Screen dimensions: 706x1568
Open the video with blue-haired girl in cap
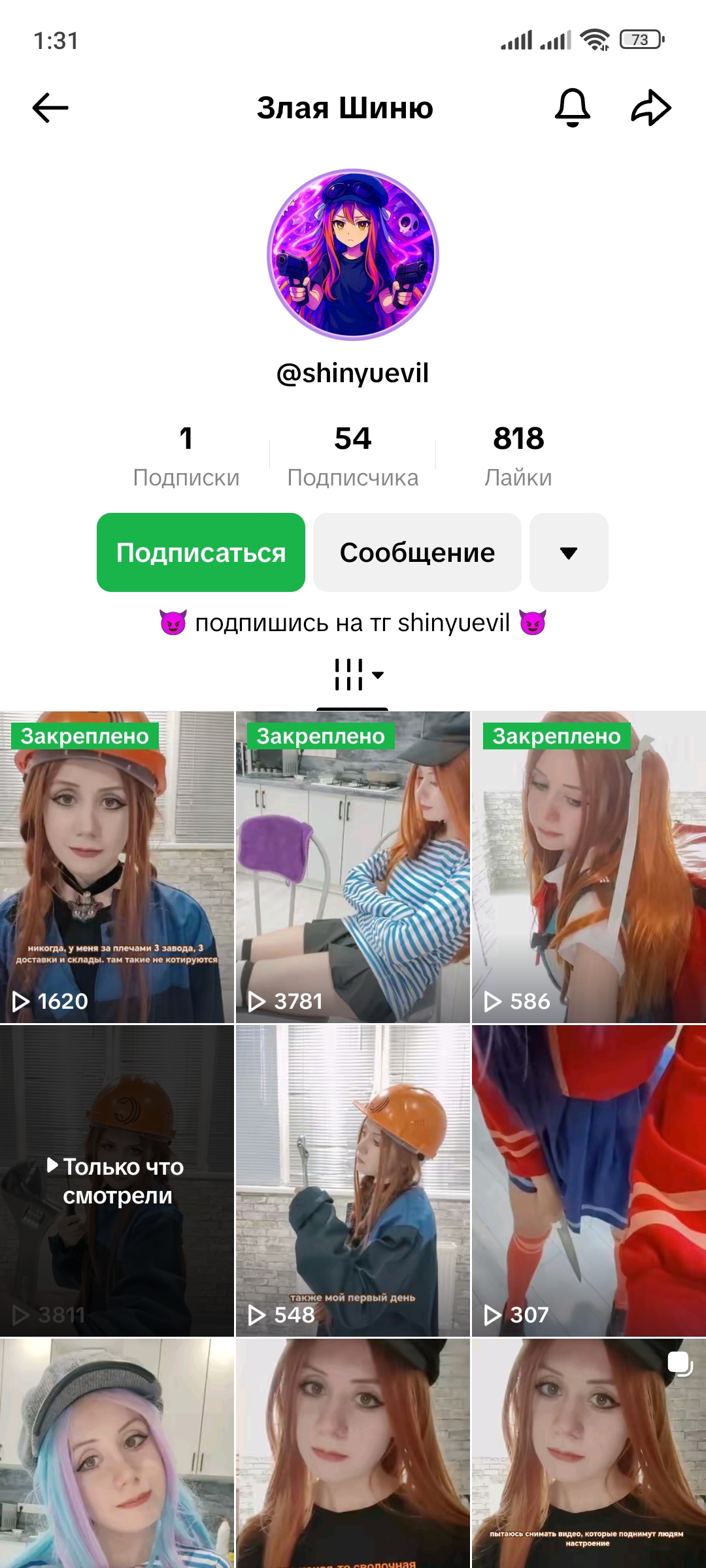[117, 1453]
